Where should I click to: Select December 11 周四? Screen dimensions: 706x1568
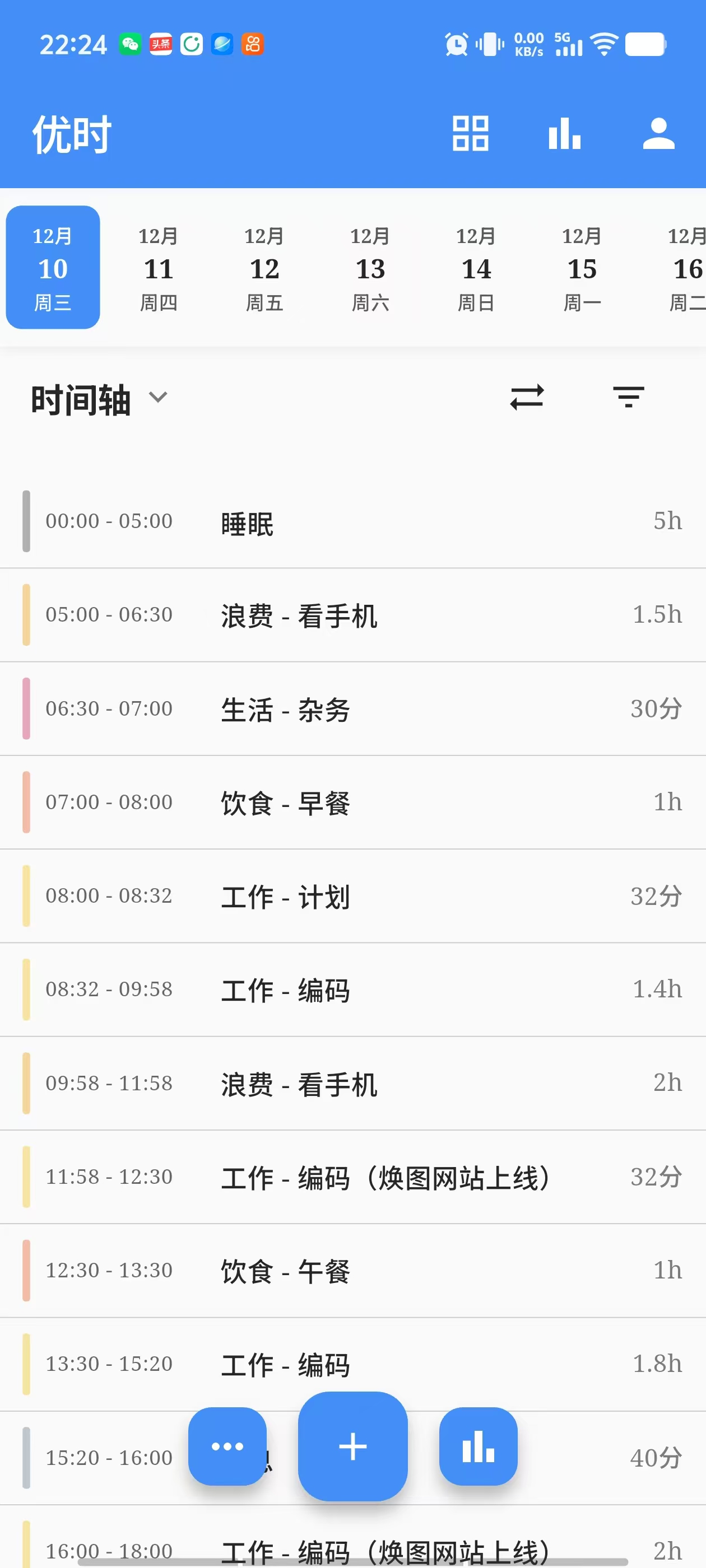pos(159,268)
